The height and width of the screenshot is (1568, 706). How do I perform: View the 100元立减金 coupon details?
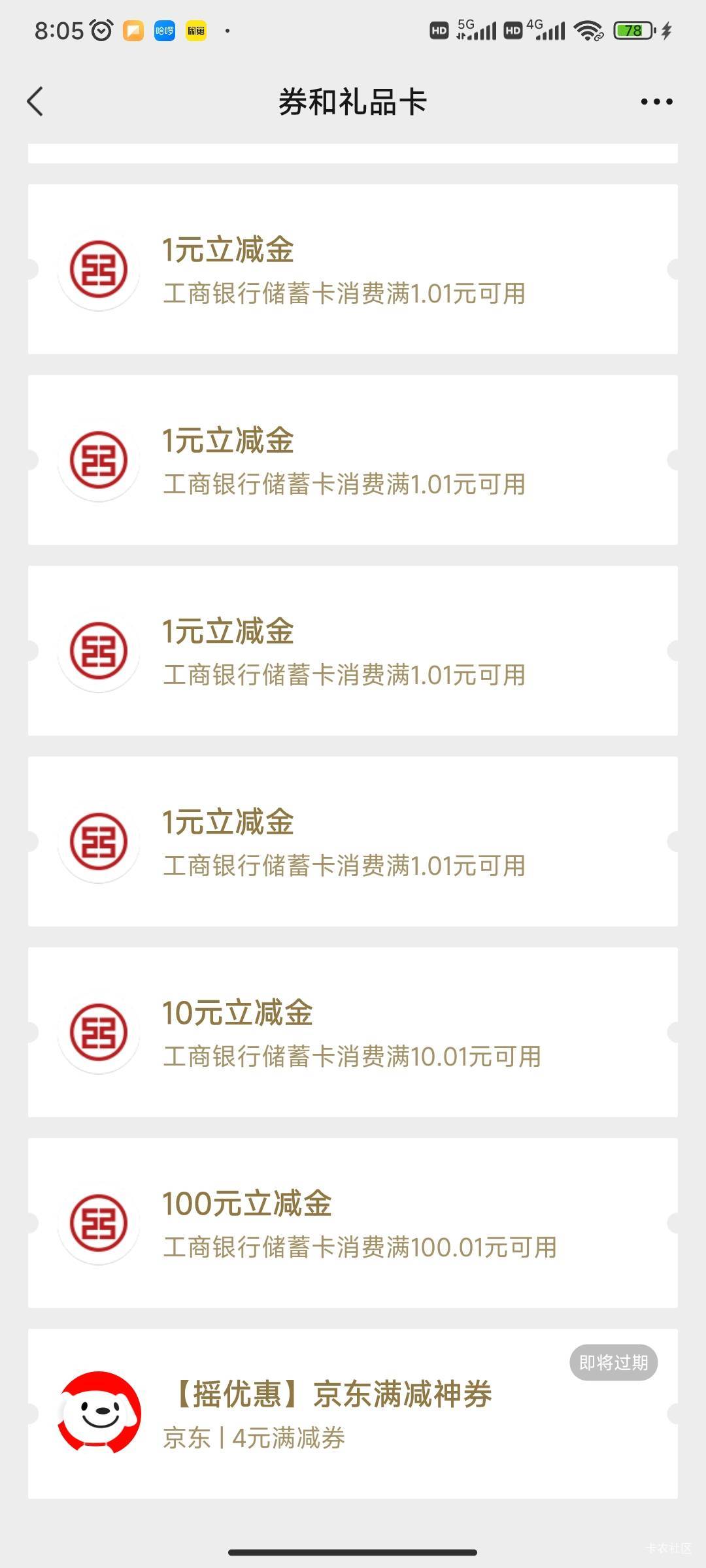(353, 1223)
